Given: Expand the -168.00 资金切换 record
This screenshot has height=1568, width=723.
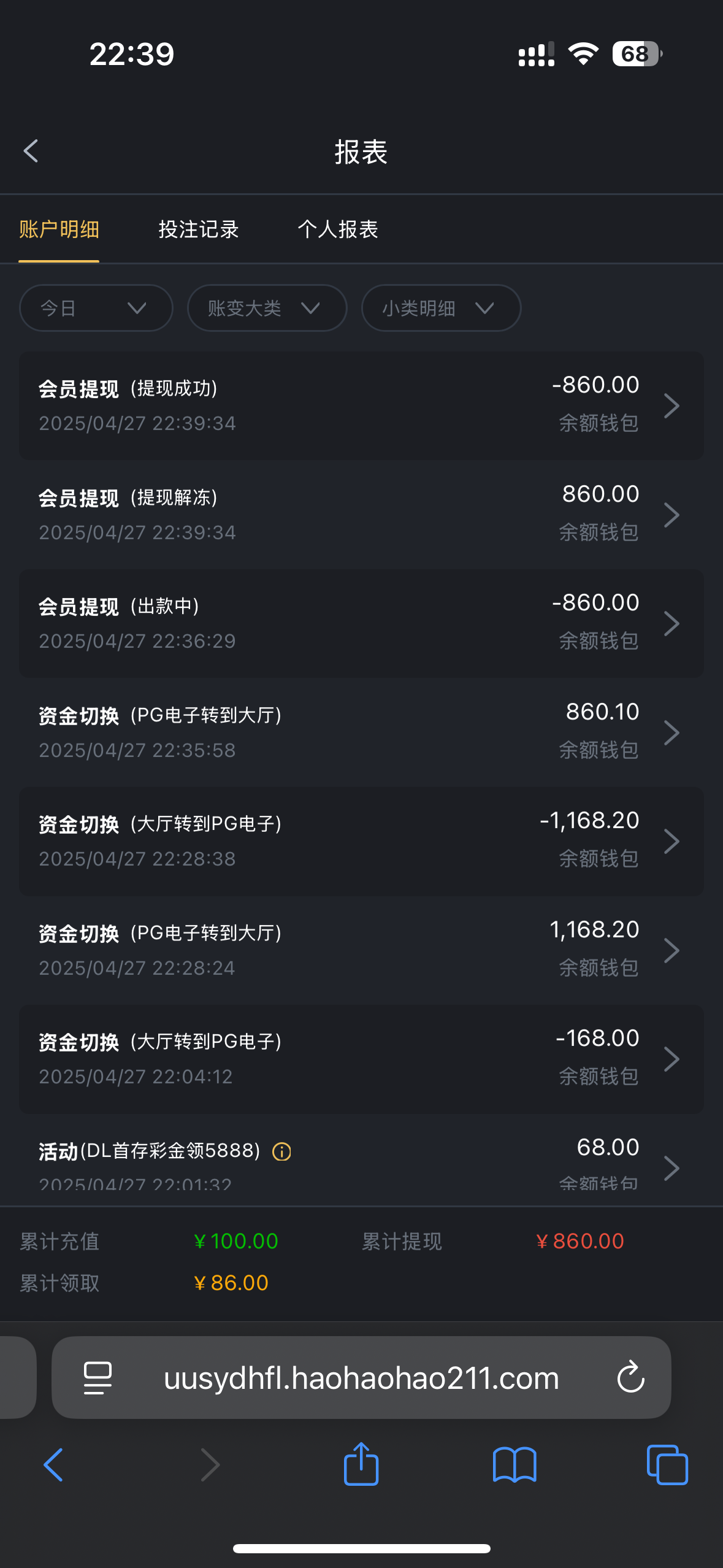Looking at the screenshot, I should (671, 1059).
